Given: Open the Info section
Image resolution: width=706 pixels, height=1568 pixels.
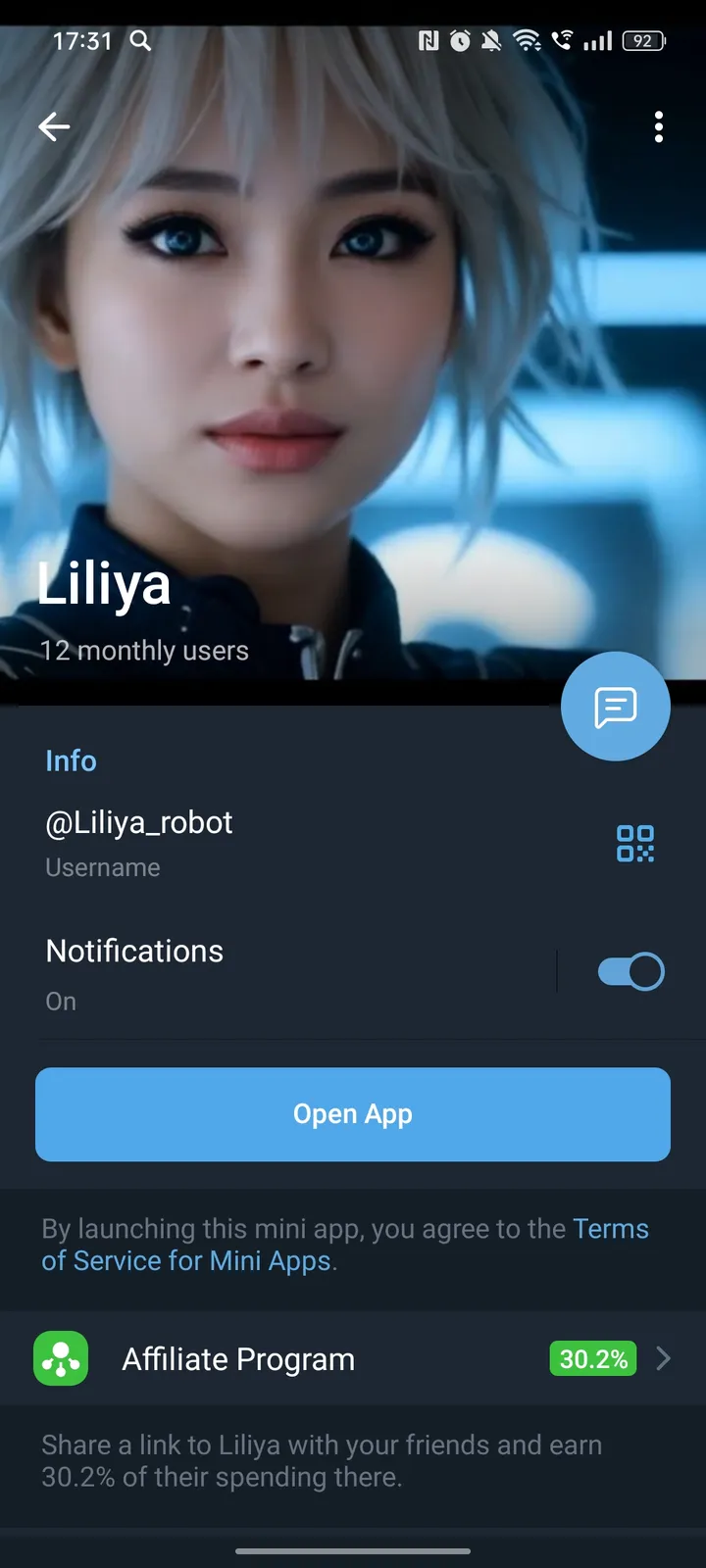Looking at the screenshot, I should [x=70, y=760].
